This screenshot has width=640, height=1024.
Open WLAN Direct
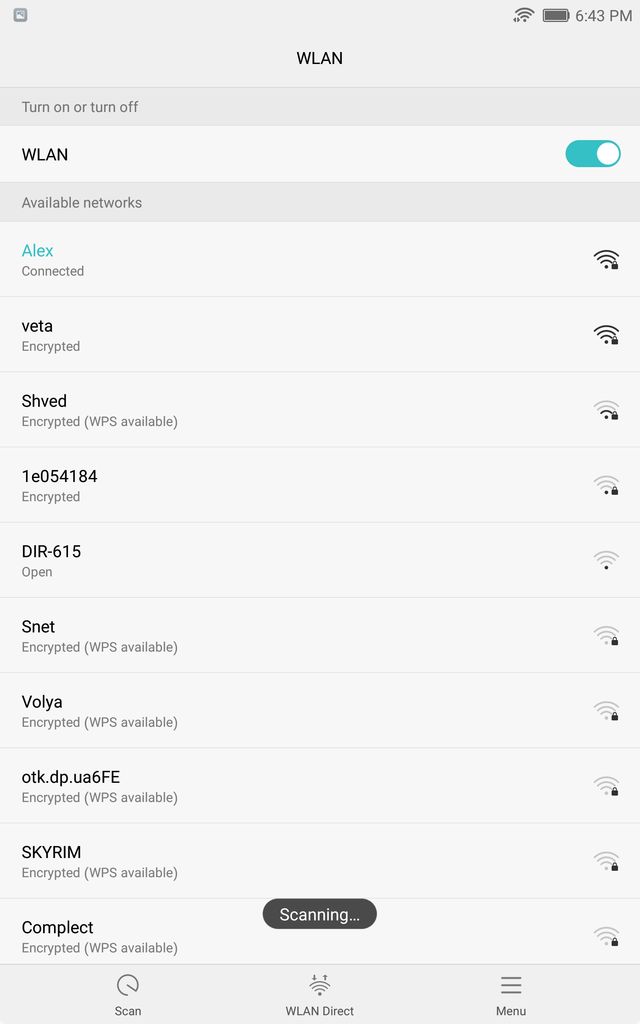pyautogui.click(x=319, y=995)
